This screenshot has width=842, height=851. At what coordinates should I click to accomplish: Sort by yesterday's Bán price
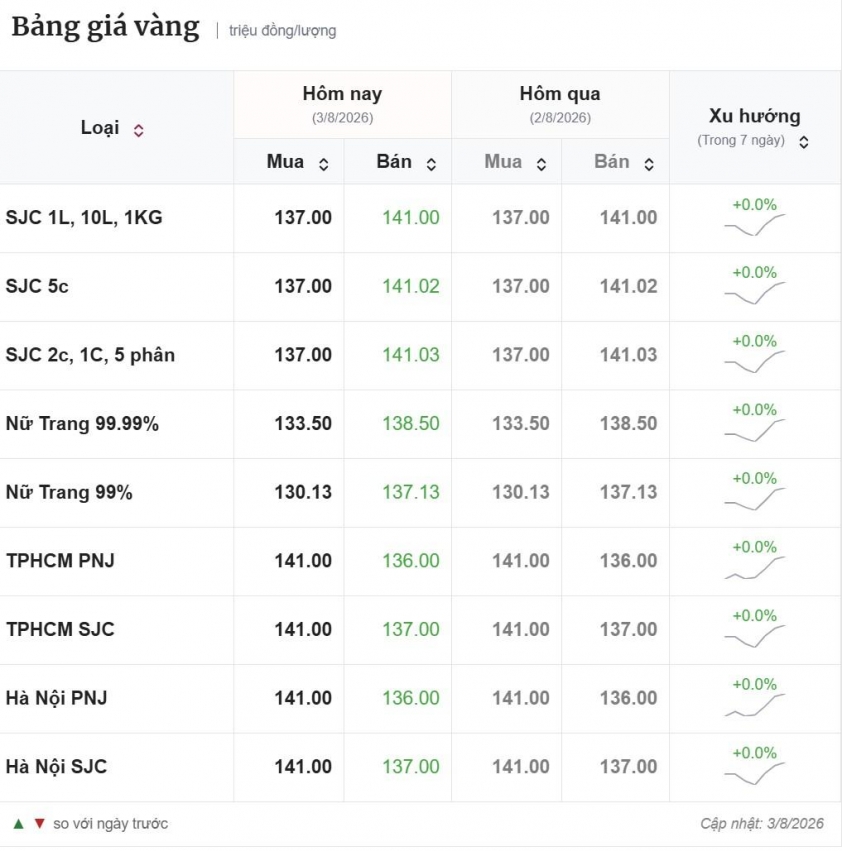pyautogui.click(x=649, y=164)
